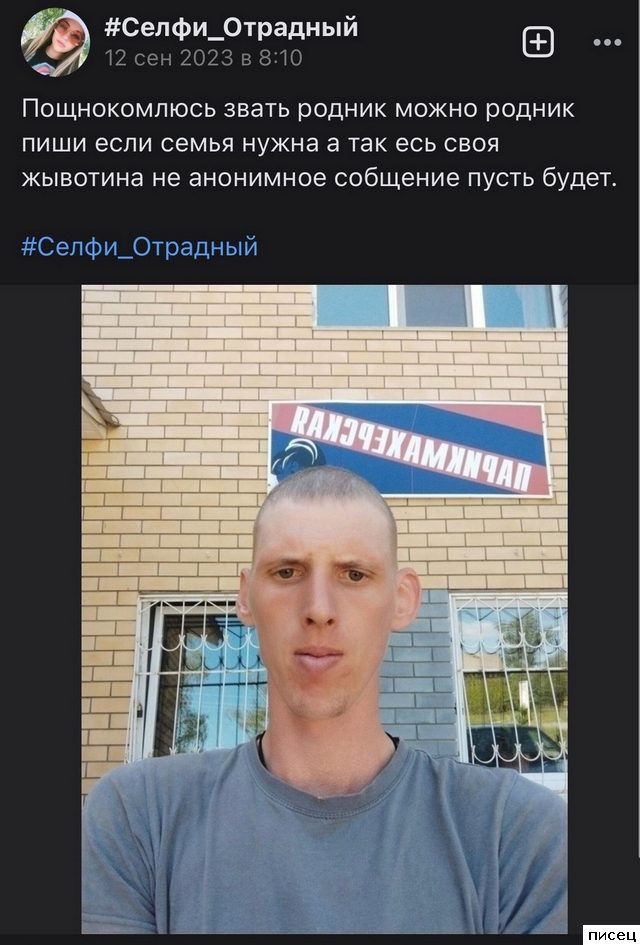Open the blue #Селфи_Отрадный hashtag link
Viewport: 640px width, 945px height.
(x=139, y=246)
